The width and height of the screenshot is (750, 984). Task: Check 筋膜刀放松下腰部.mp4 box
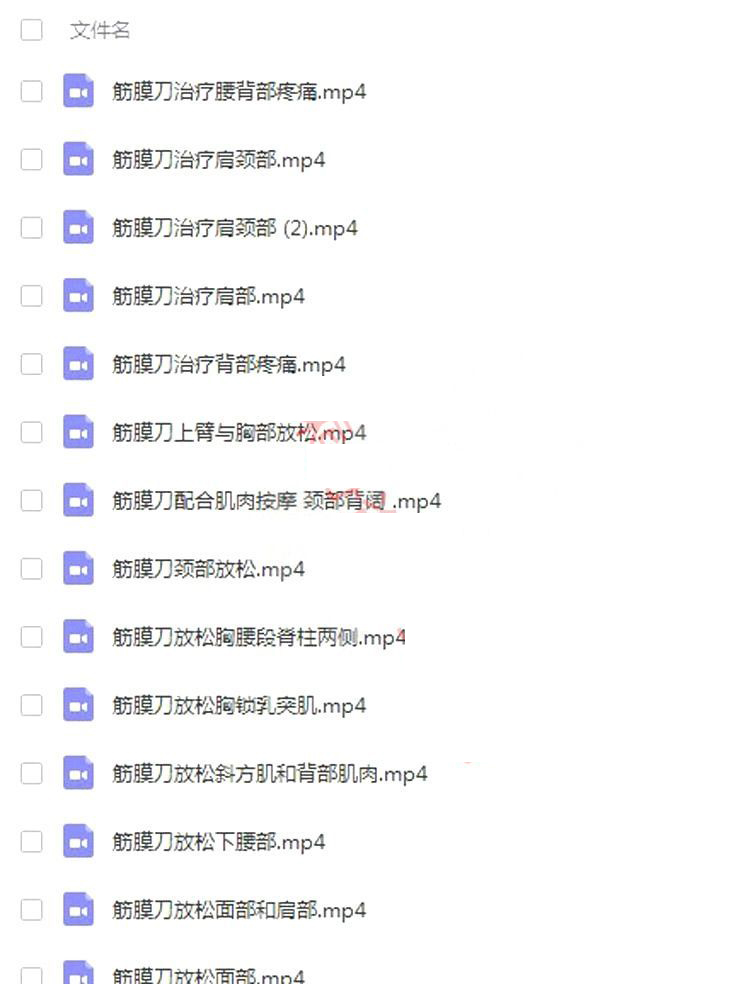32,841
